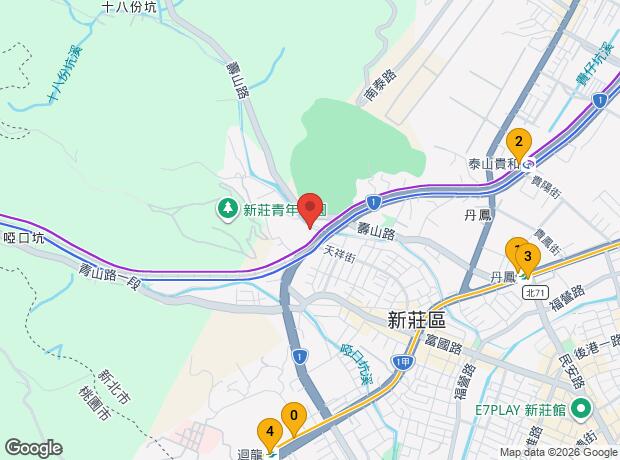The width and height of the screenshot is (620, 460).
Task: Select the orange marker numbered 3
Action: pos(527,256)
